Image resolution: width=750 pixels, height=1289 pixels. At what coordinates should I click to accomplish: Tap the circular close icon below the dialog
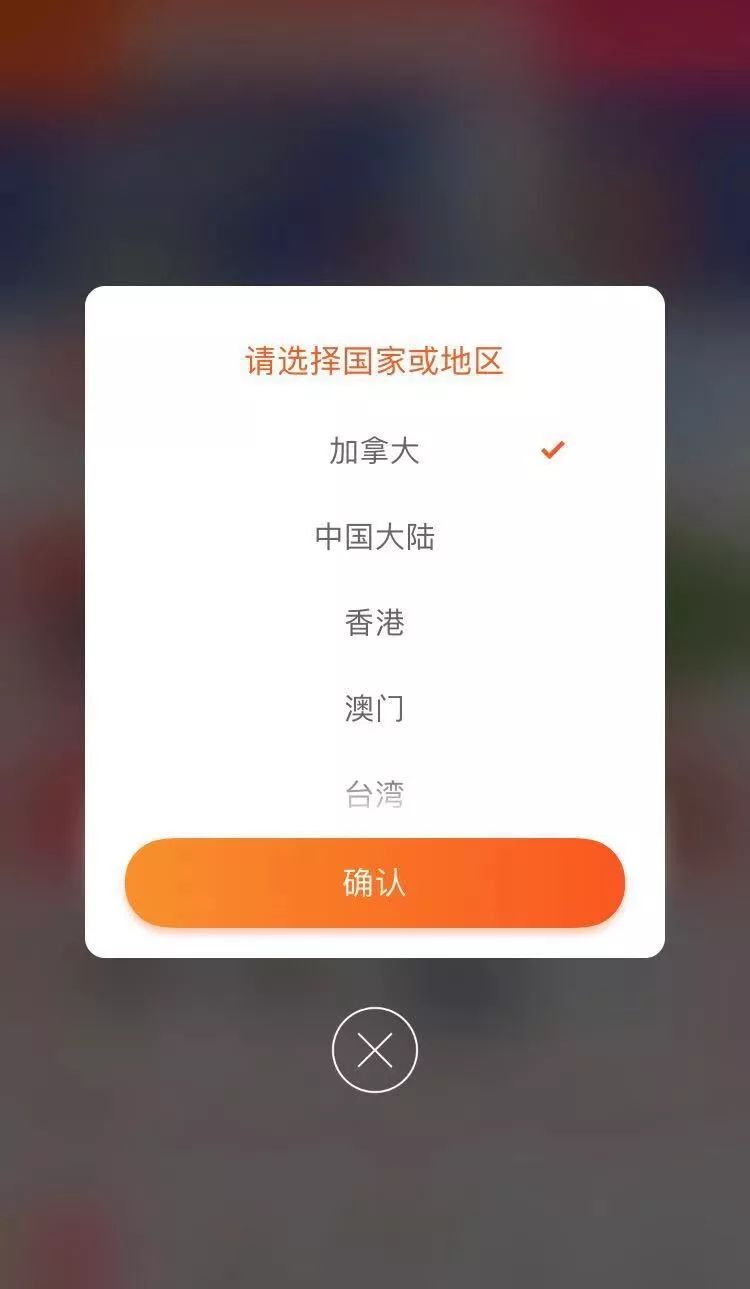tap(375, 1048)
